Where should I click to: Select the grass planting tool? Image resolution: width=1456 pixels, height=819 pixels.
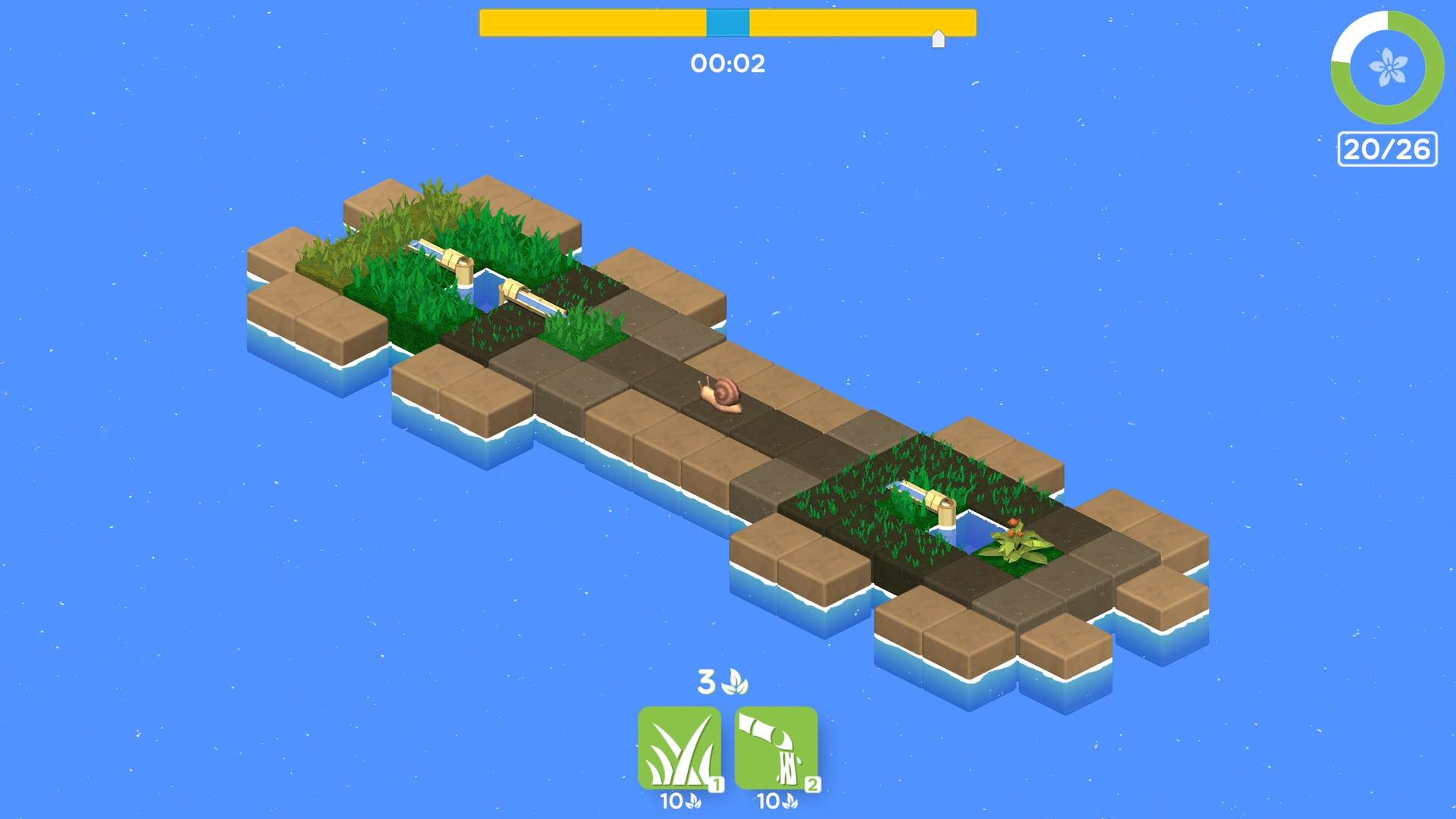tap(679, 748)
